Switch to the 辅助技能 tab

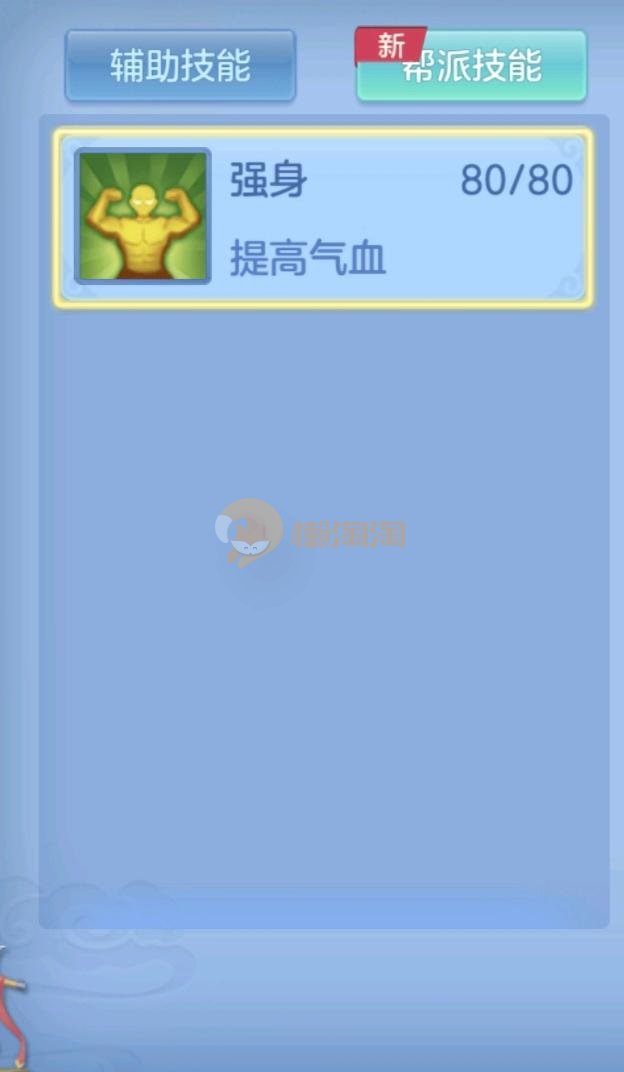[x=180, y=66]
